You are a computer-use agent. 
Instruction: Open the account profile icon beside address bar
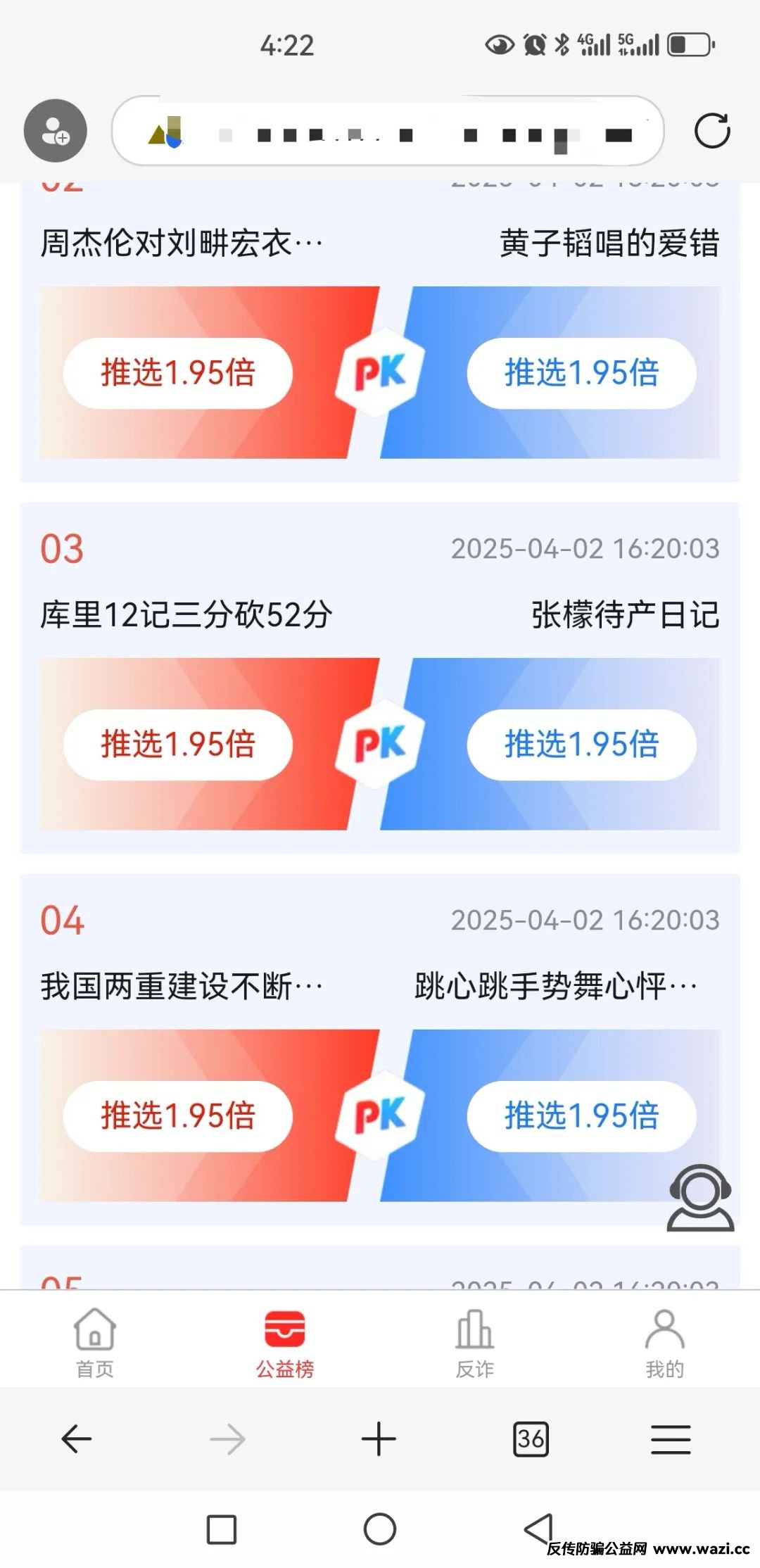click(56, 131)
